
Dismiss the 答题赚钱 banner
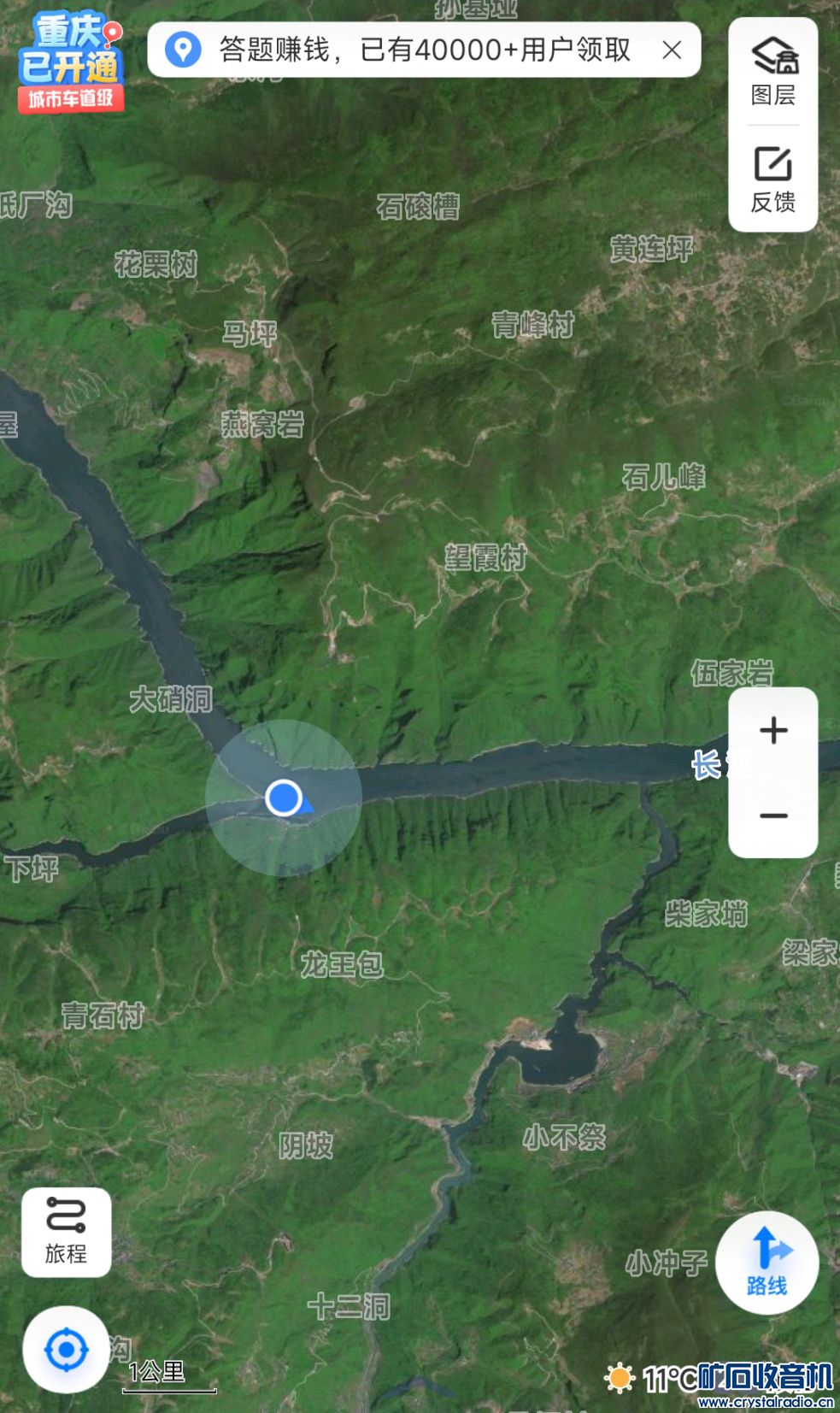(x=673, y=50)
